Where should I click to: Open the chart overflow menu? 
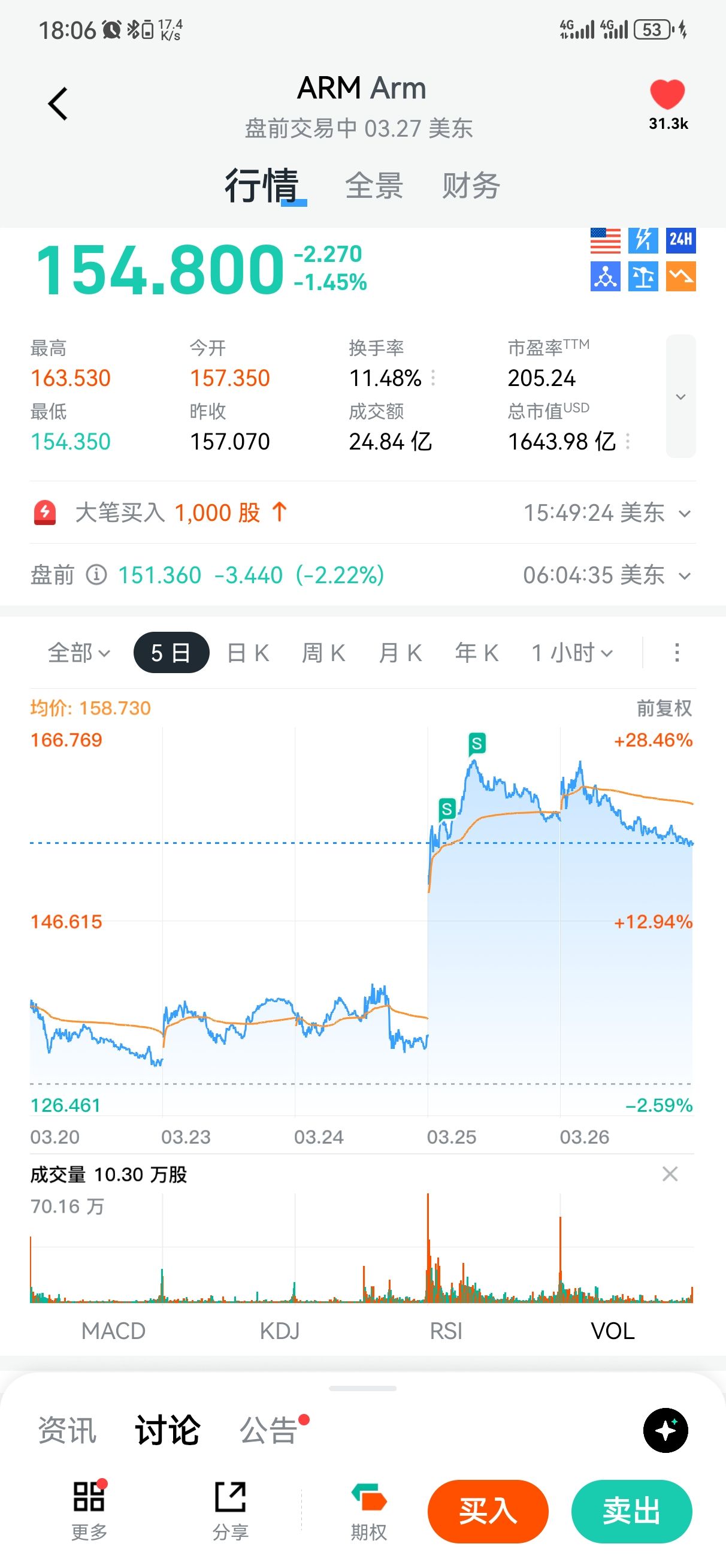[x=677, y=653]
